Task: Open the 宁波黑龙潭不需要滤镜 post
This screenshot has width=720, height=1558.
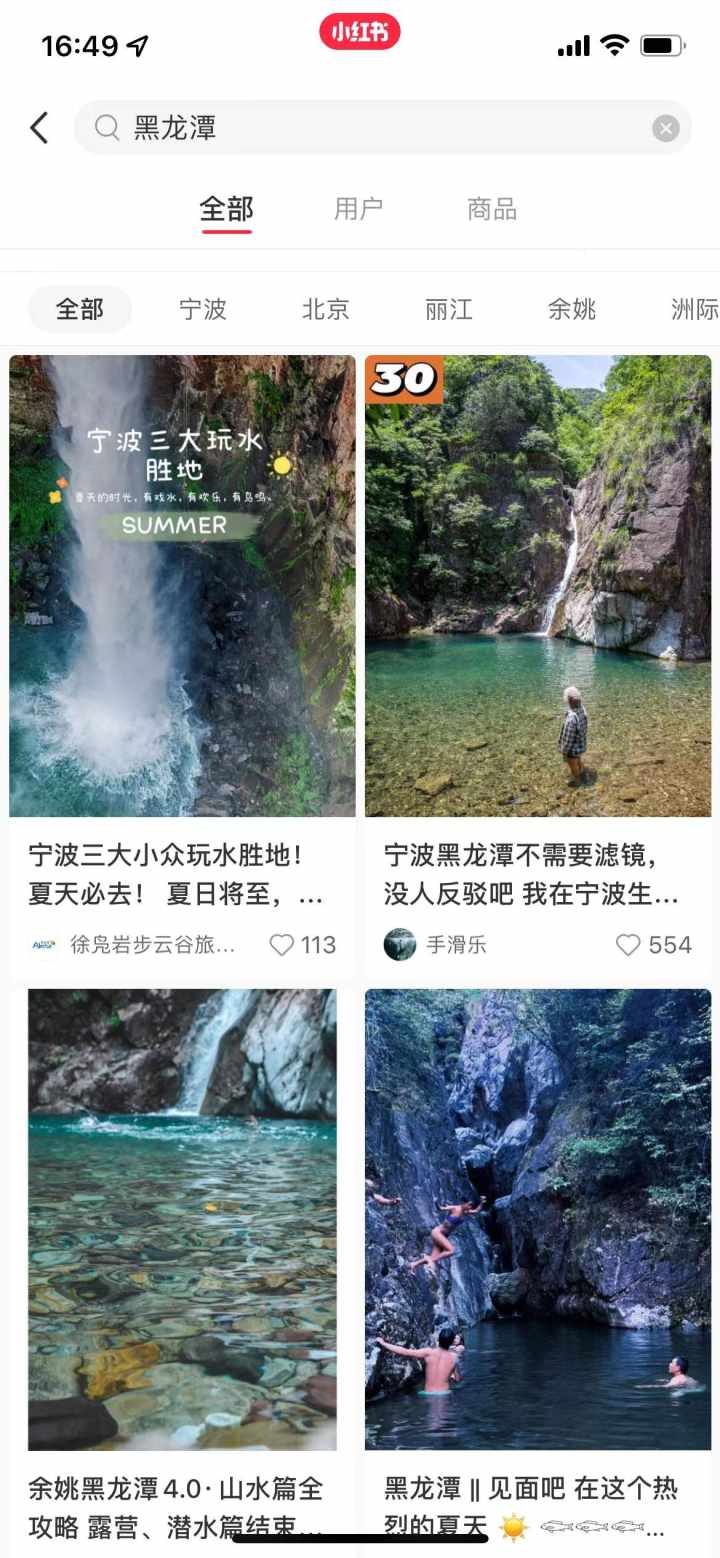Action: (x=538, y=586)
